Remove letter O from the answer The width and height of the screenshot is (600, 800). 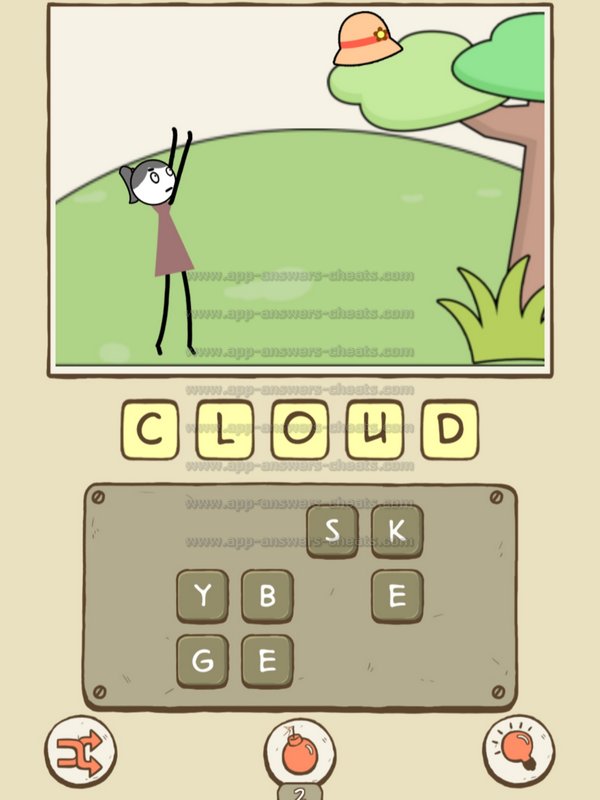[x=299, y=430]
